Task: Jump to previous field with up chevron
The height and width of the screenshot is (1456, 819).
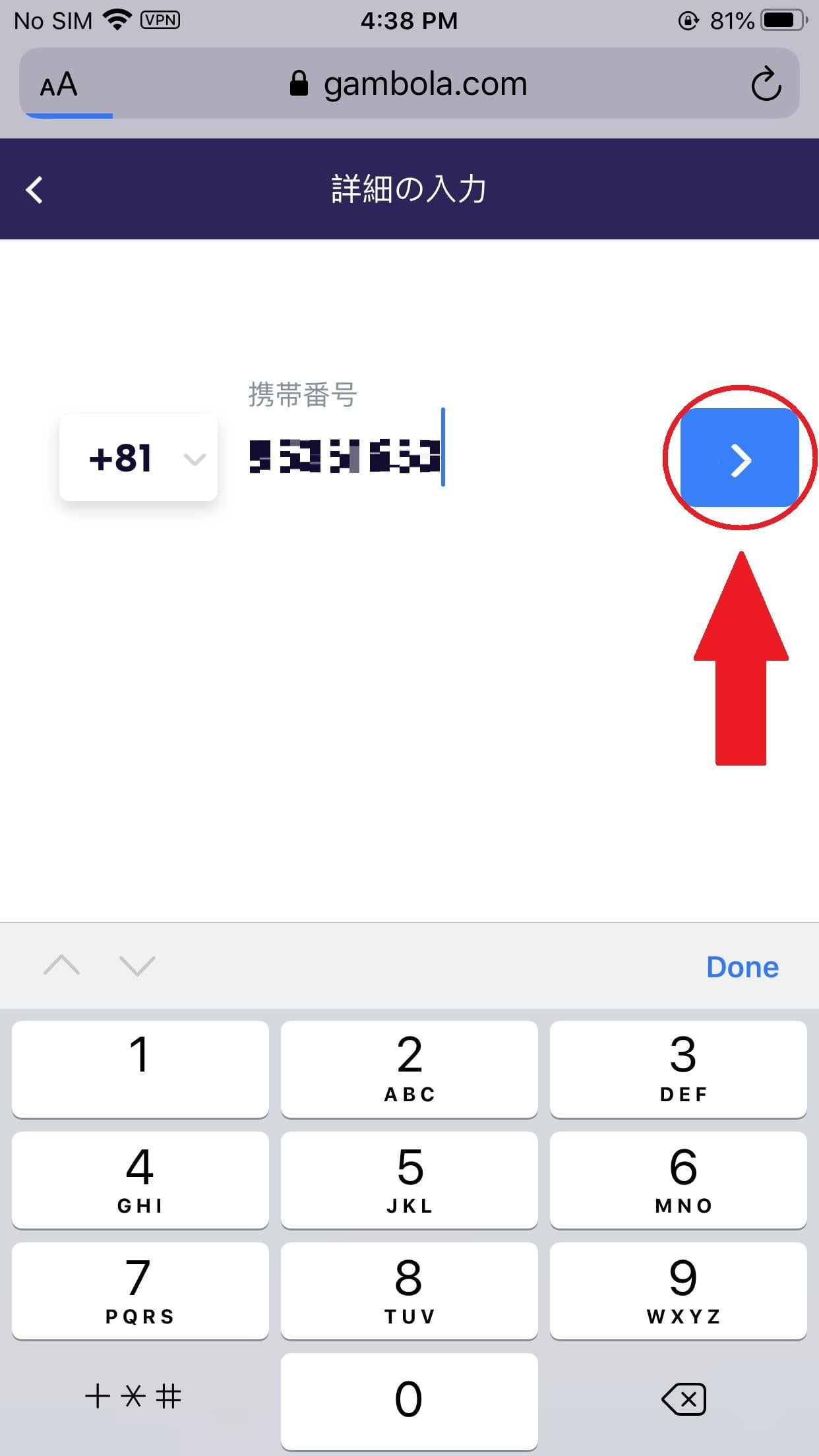Action: click(x=61, y=965)
